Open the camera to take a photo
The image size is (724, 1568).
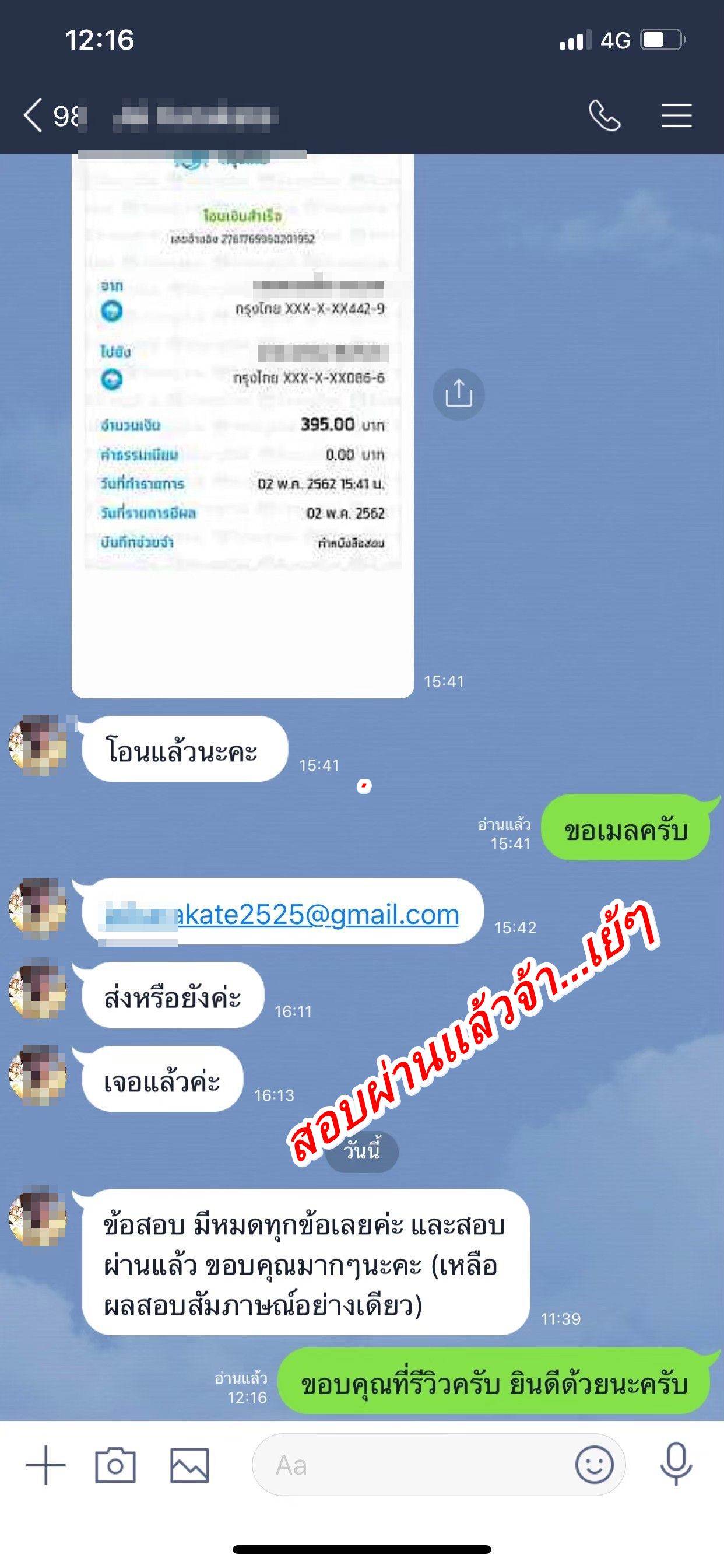coord(115,1465)
